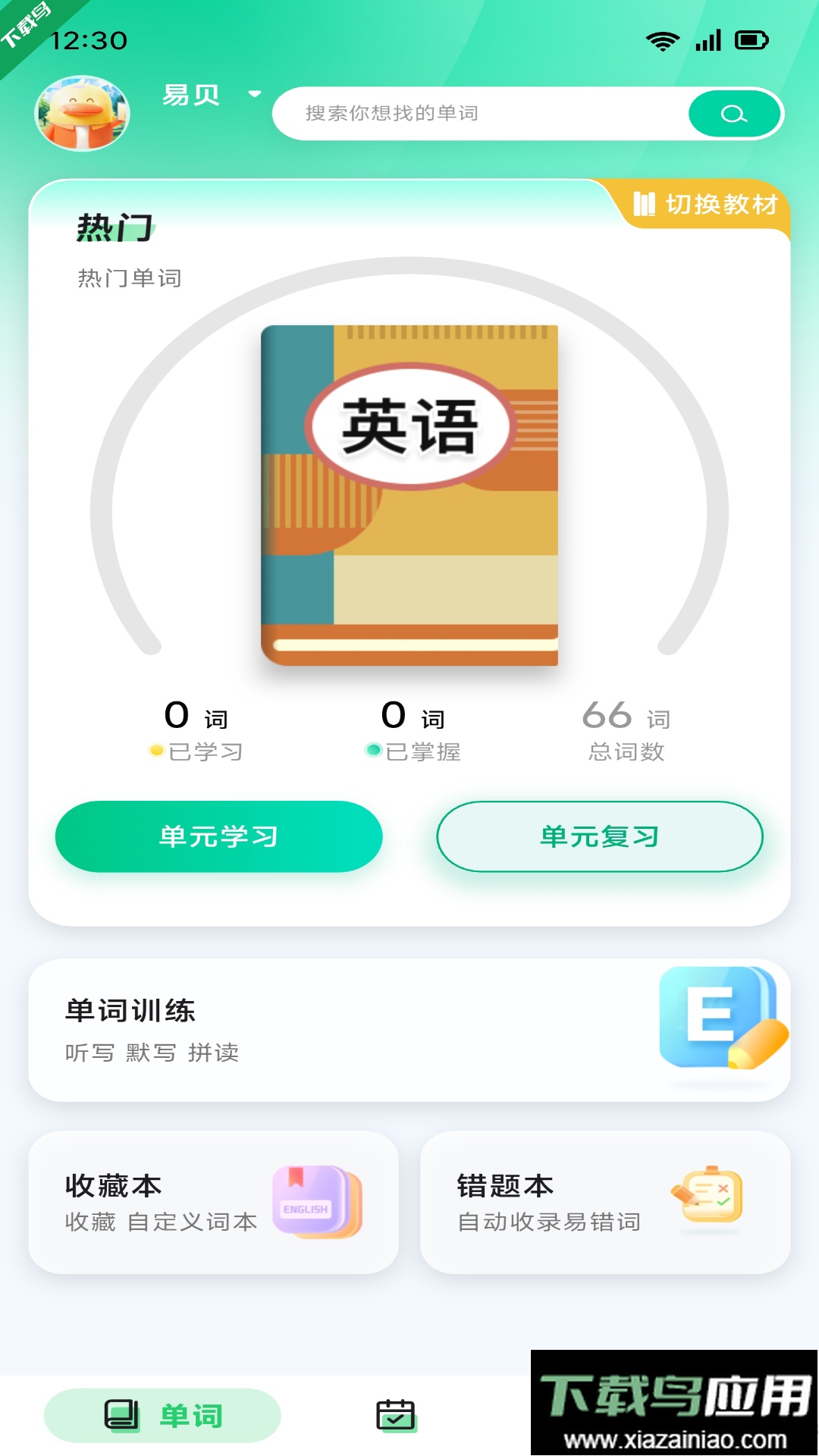Click the yellow 已学习 indicator dot
The height and width of the screenshot is (1456, 819).
click(157, 751)
